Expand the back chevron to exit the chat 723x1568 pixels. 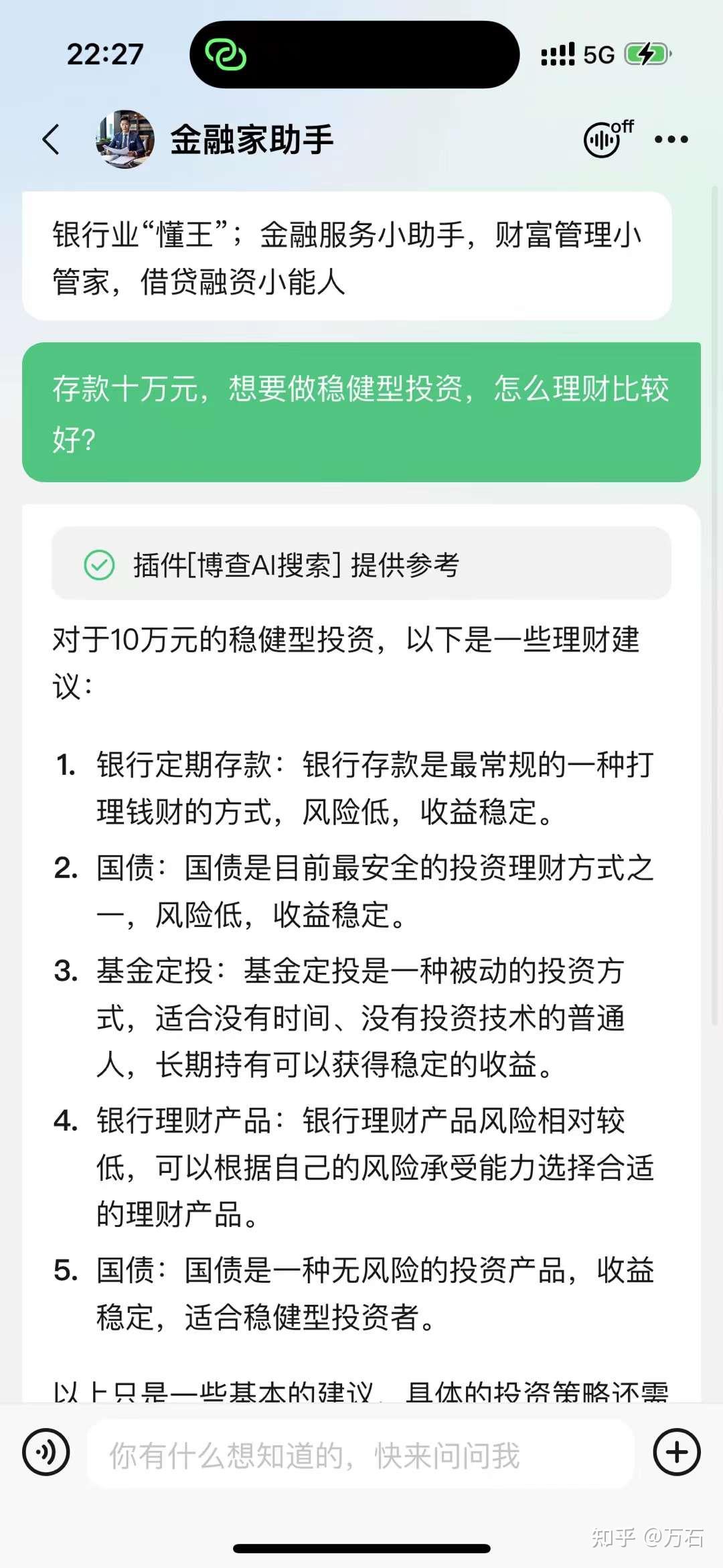[x=51, y=139]
